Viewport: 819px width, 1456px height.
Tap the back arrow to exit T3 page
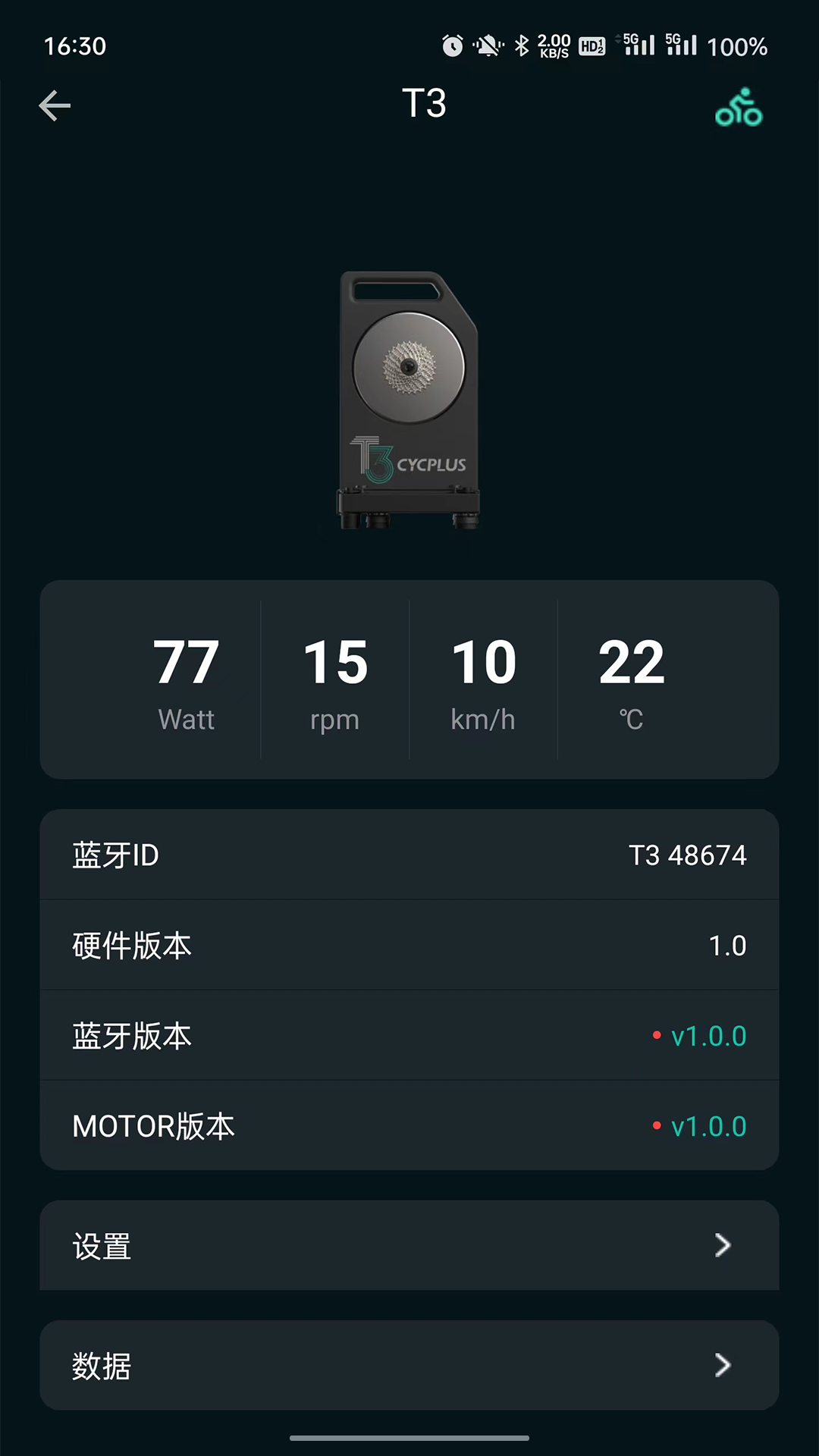tap(54, 105)
